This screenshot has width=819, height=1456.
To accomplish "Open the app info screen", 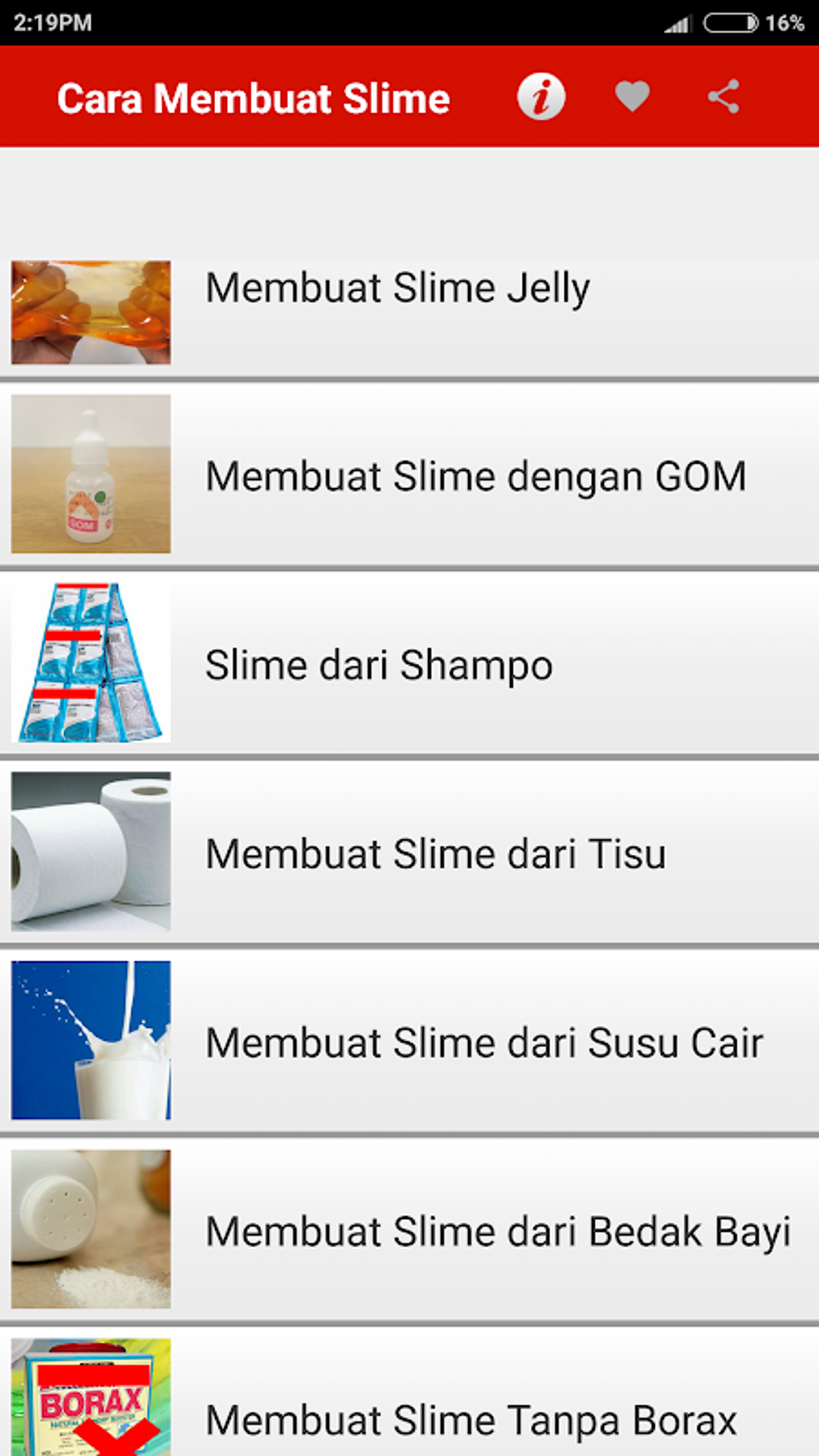I will click(540, 96).
